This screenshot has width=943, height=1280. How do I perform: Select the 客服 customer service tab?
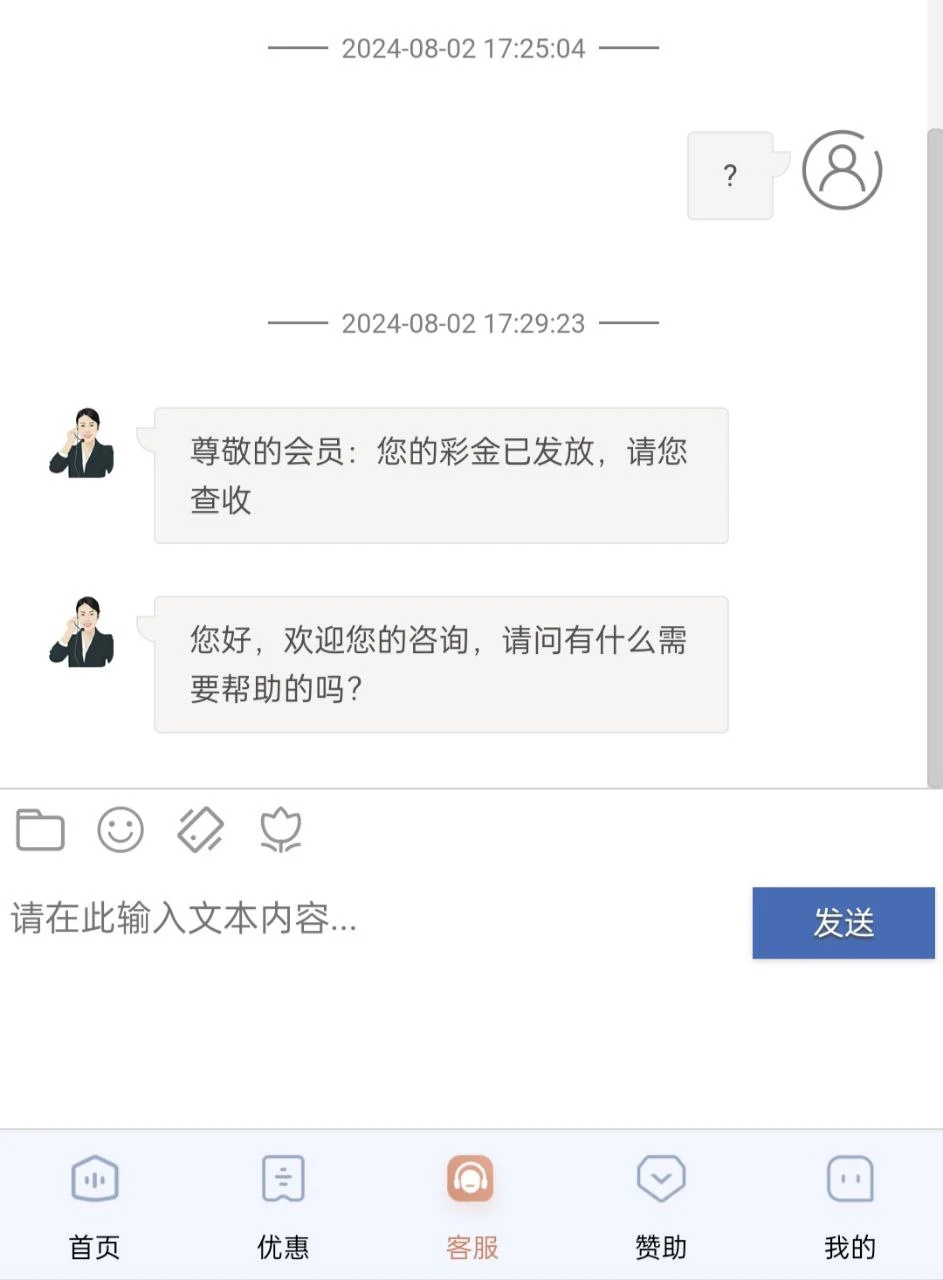(x=471, y=1205)
